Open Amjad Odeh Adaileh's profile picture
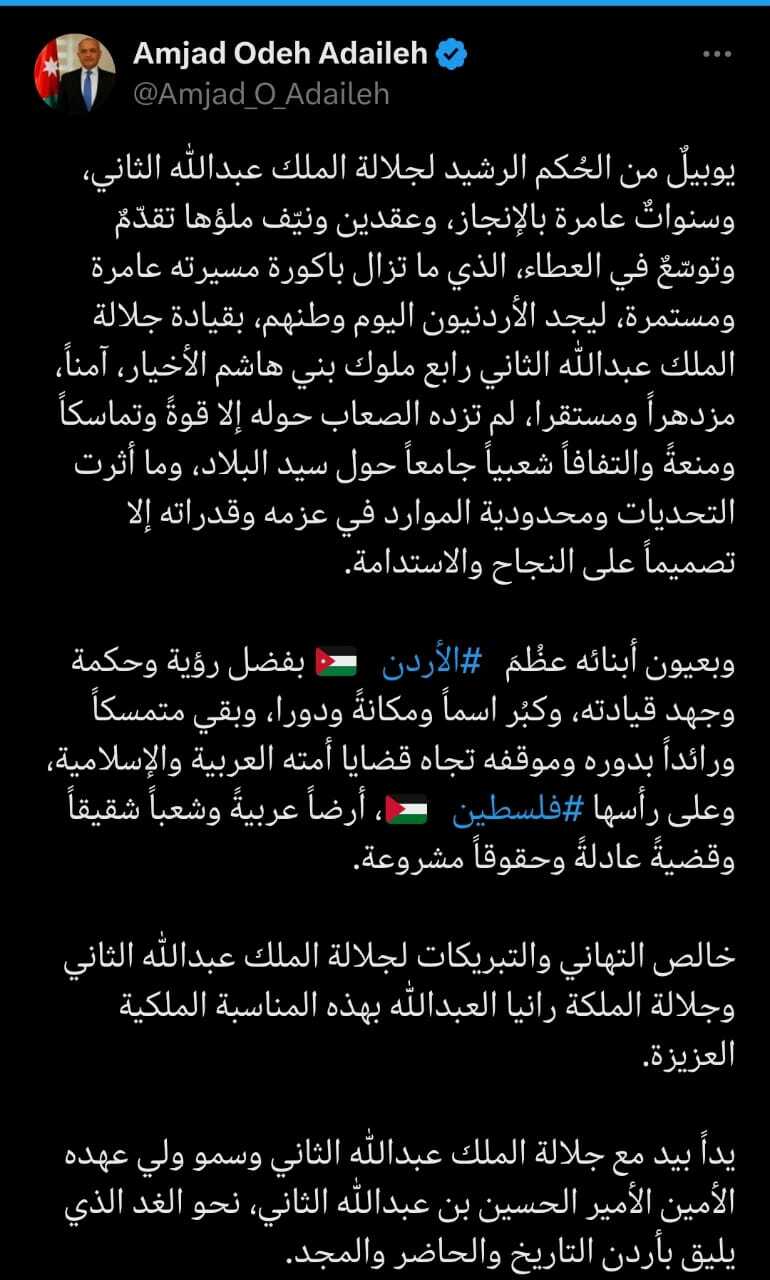The height and width of the screenshot is (1280, 770). tap(76, 73)
